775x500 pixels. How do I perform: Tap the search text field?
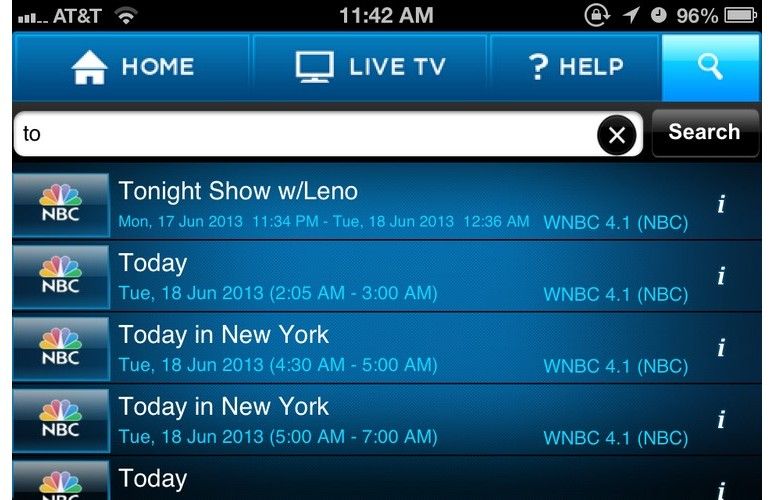click(300, 134)
